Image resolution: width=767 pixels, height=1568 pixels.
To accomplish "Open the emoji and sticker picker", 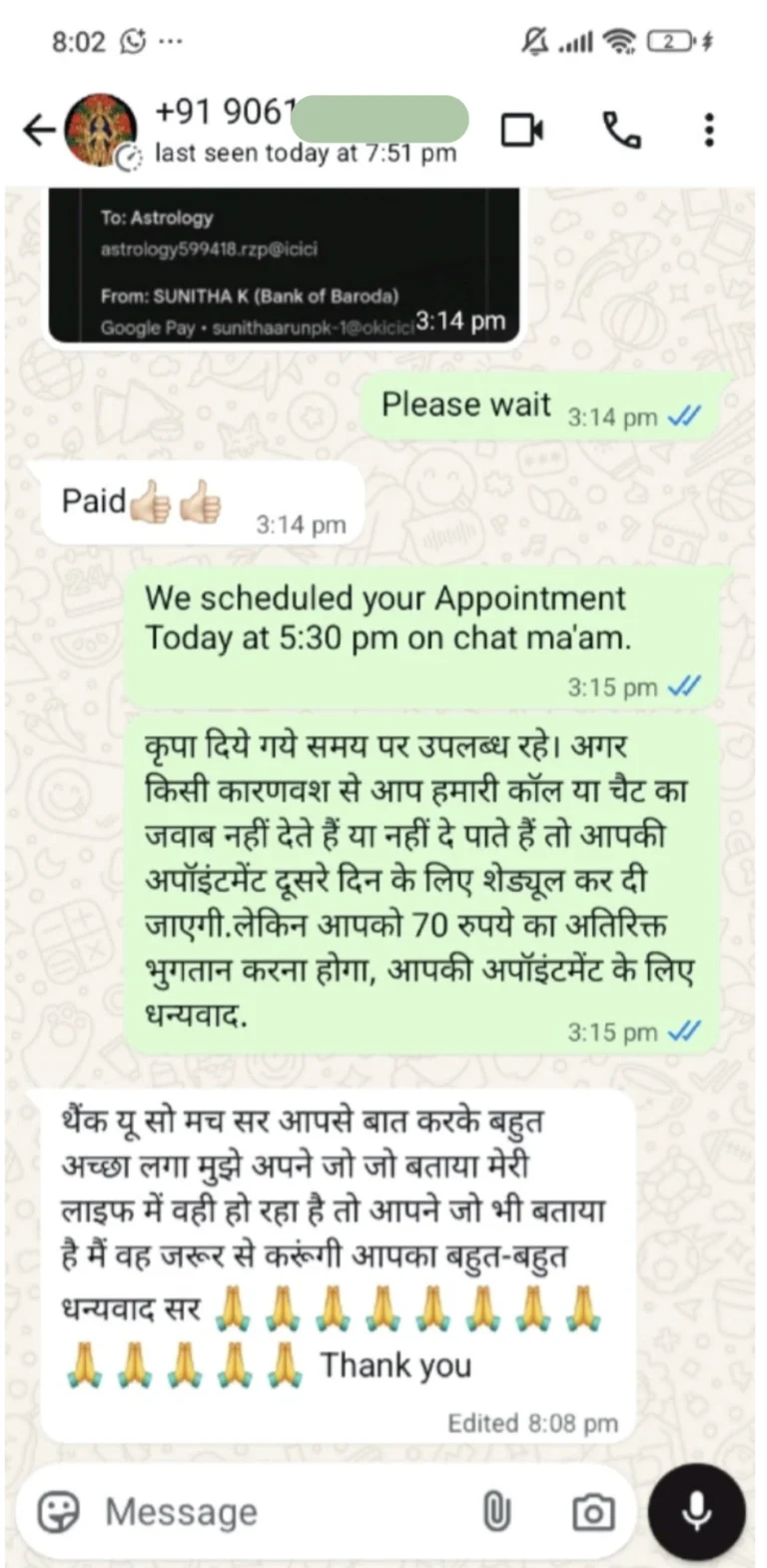I will (x=58, y=1512).
